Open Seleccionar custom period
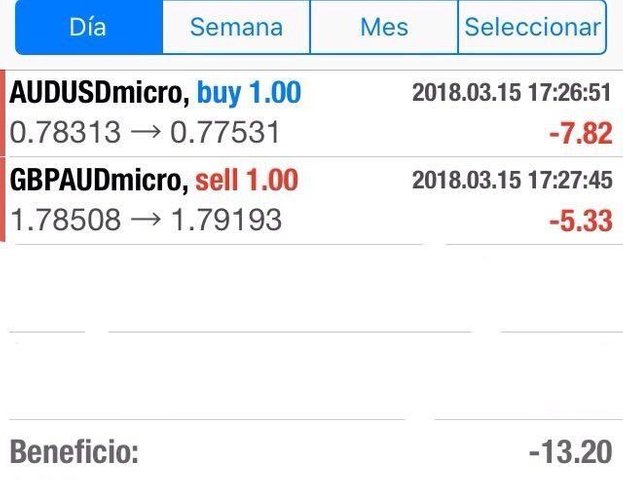 click(x=532, y=27)
